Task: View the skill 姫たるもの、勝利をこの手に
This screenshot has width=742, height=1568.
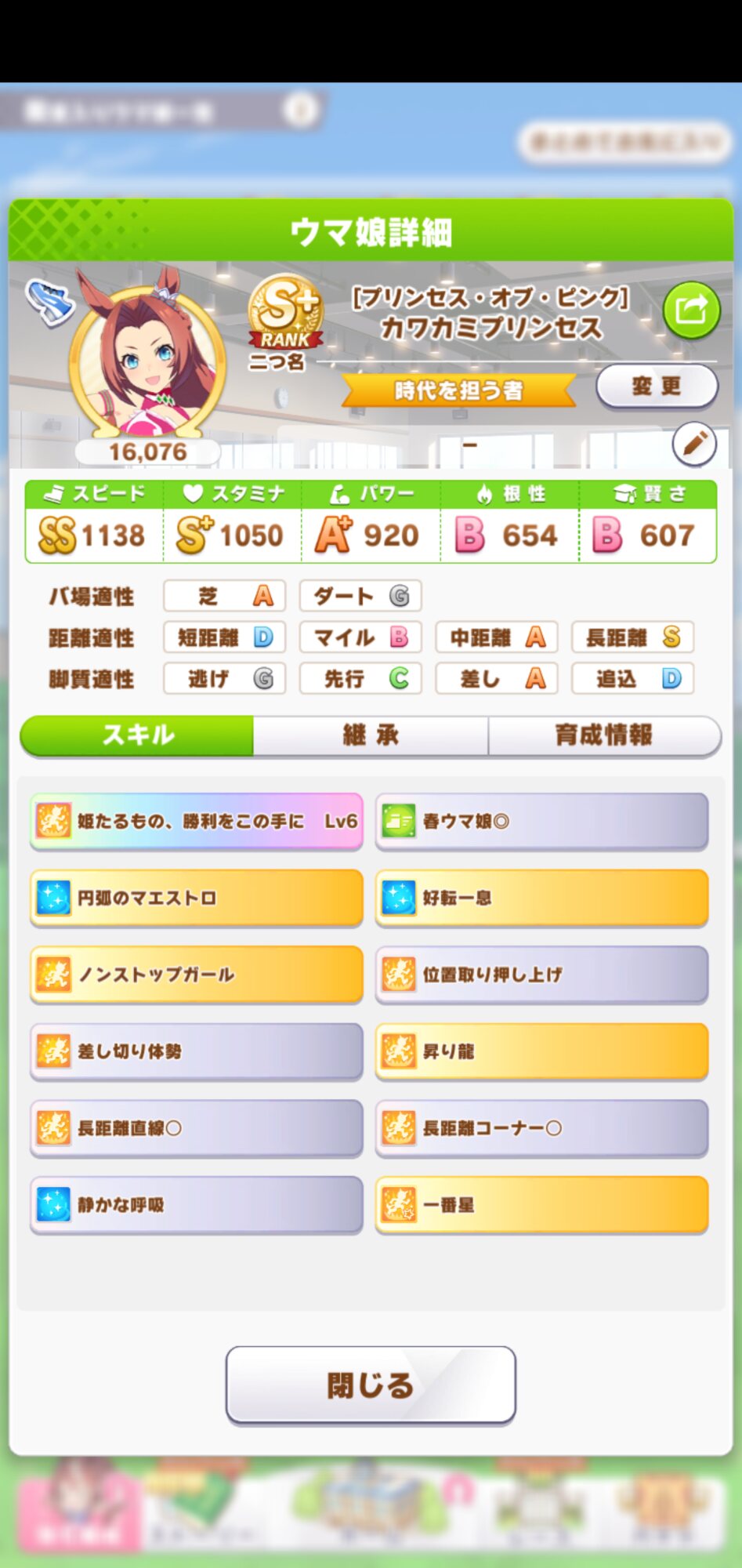Action: (197, 822)
